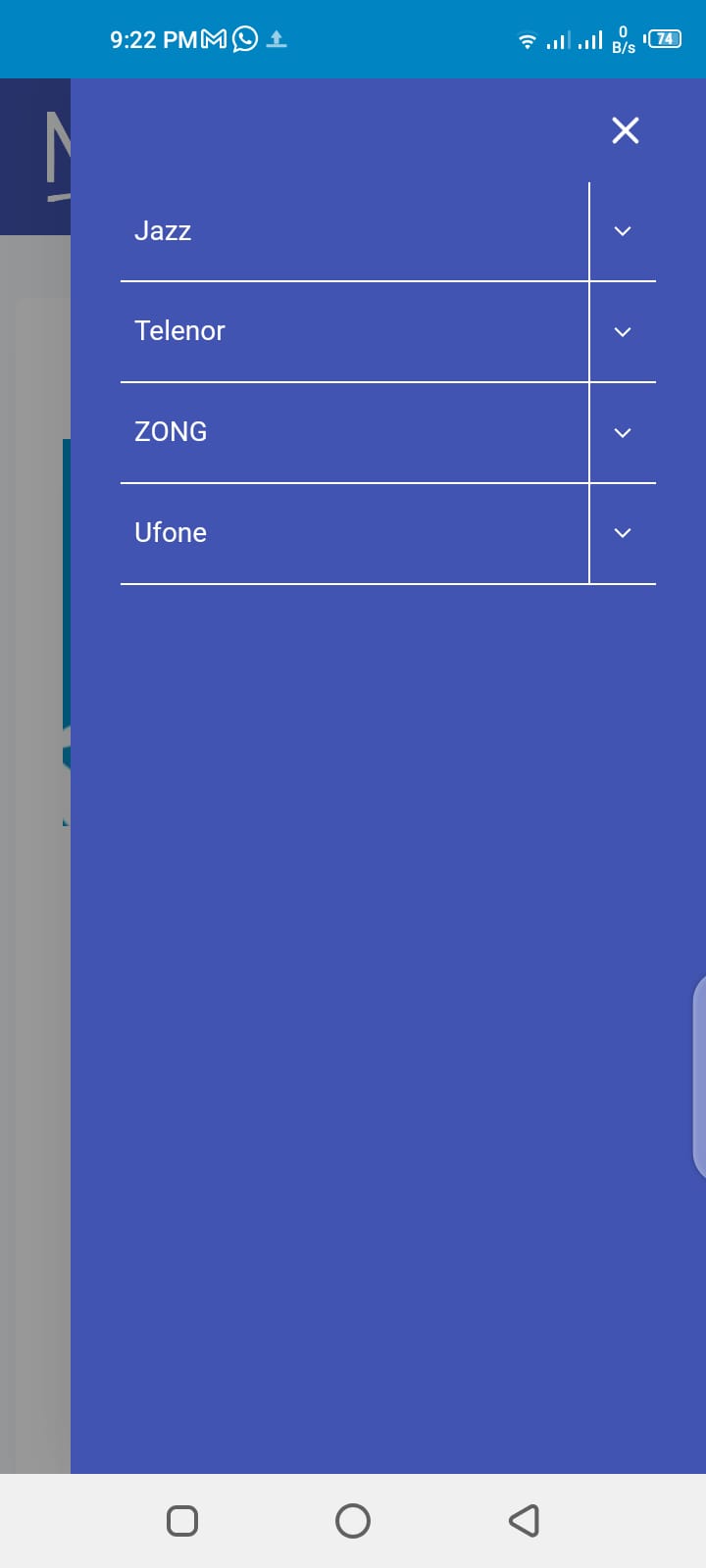The image size is (706, 1568).
Task: Open the Jazz menu item
Action: (x=163, y=231)
